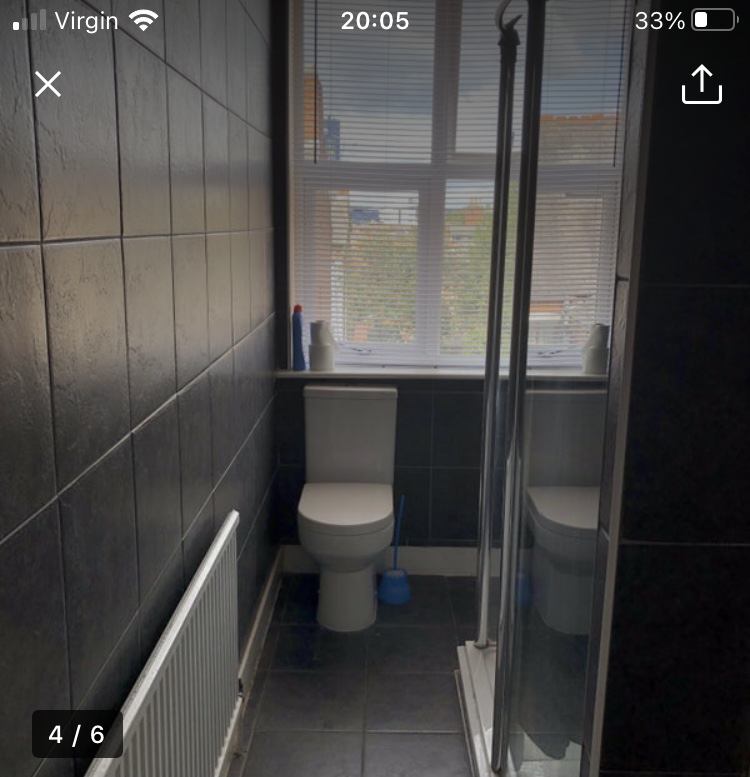The image size is (750, 777).
Task: Close the photo viewer
Action: (48, 84)
